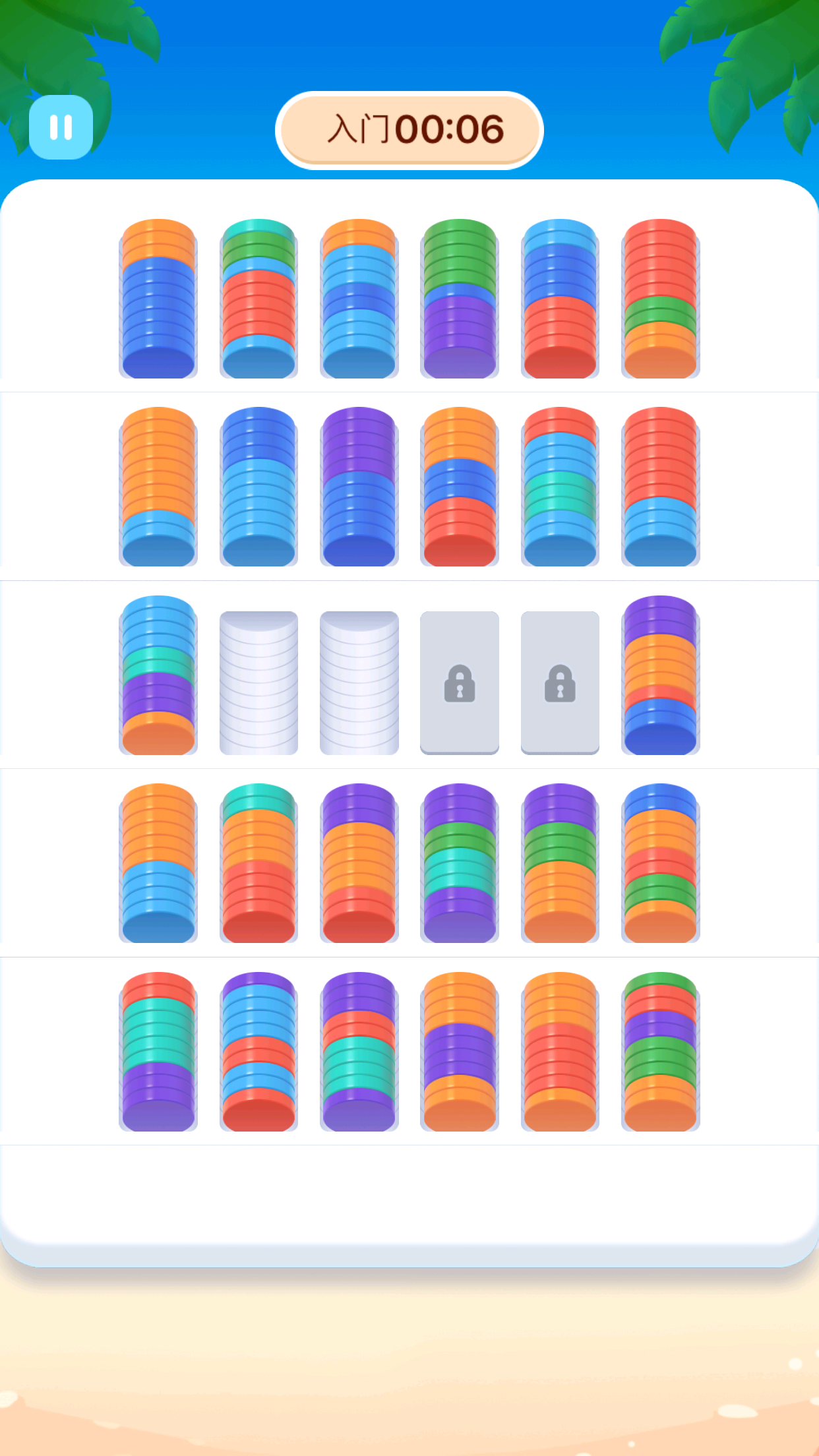Screen dimensions: 819x1456
Task: Select the red, teal, purple layered stack
Action: [158, 1052]
